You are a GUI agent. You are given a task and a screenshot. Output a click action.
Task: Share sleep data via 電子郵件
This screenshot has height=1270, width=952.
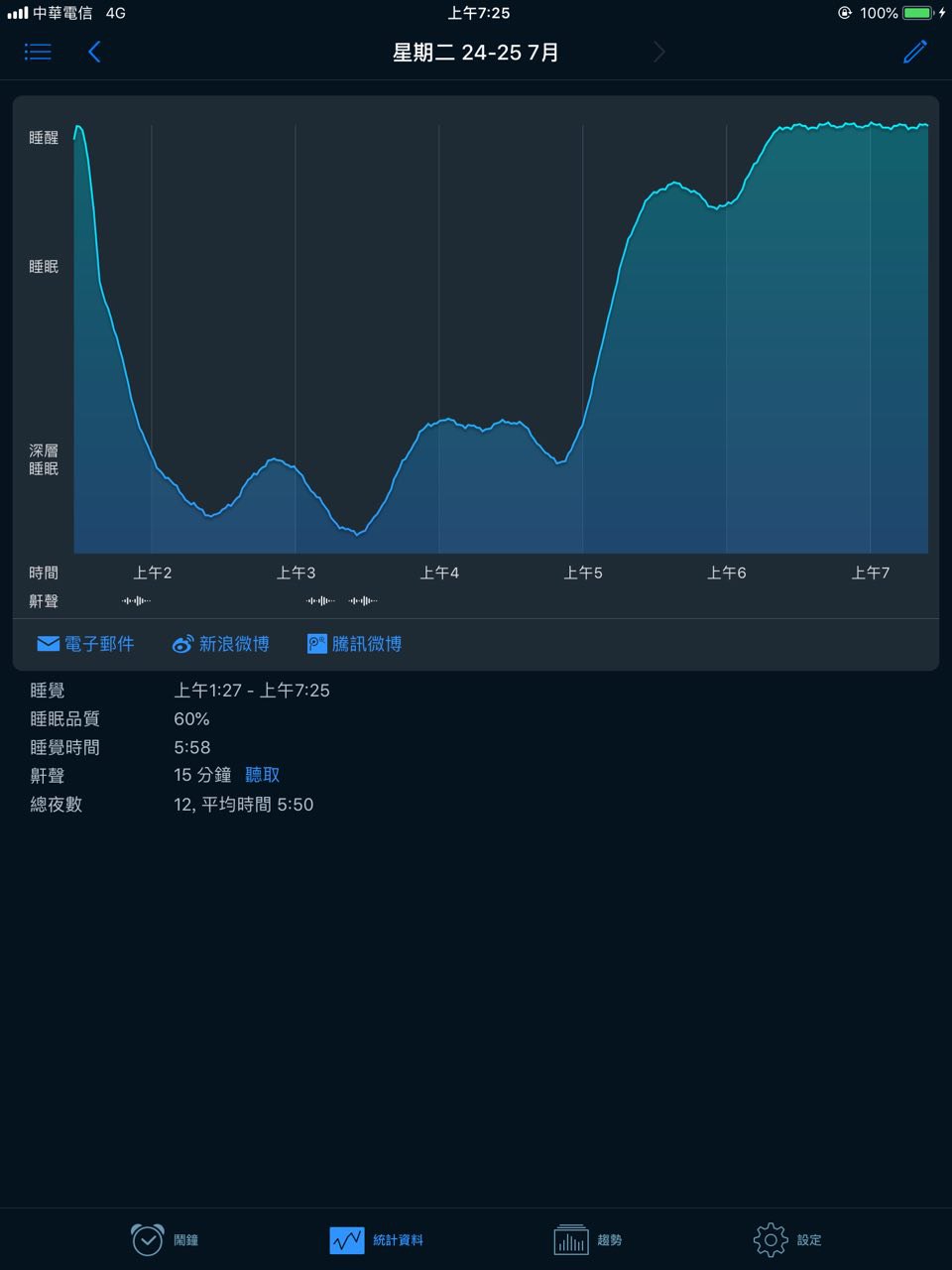pos(85,644)
